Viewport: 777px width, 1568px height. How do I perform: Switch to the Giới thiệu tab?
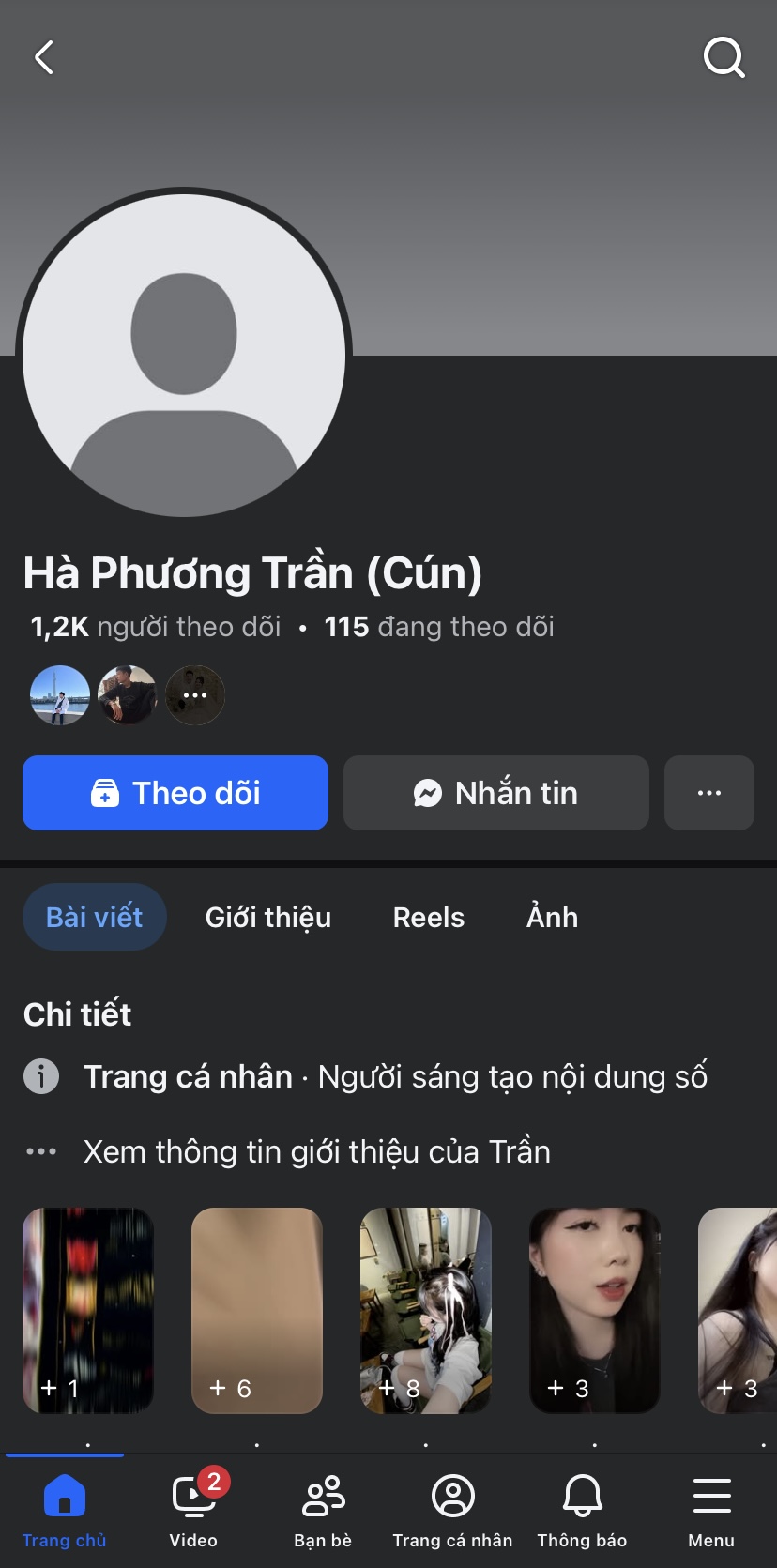pyautogui.click(x=268, y=917)
